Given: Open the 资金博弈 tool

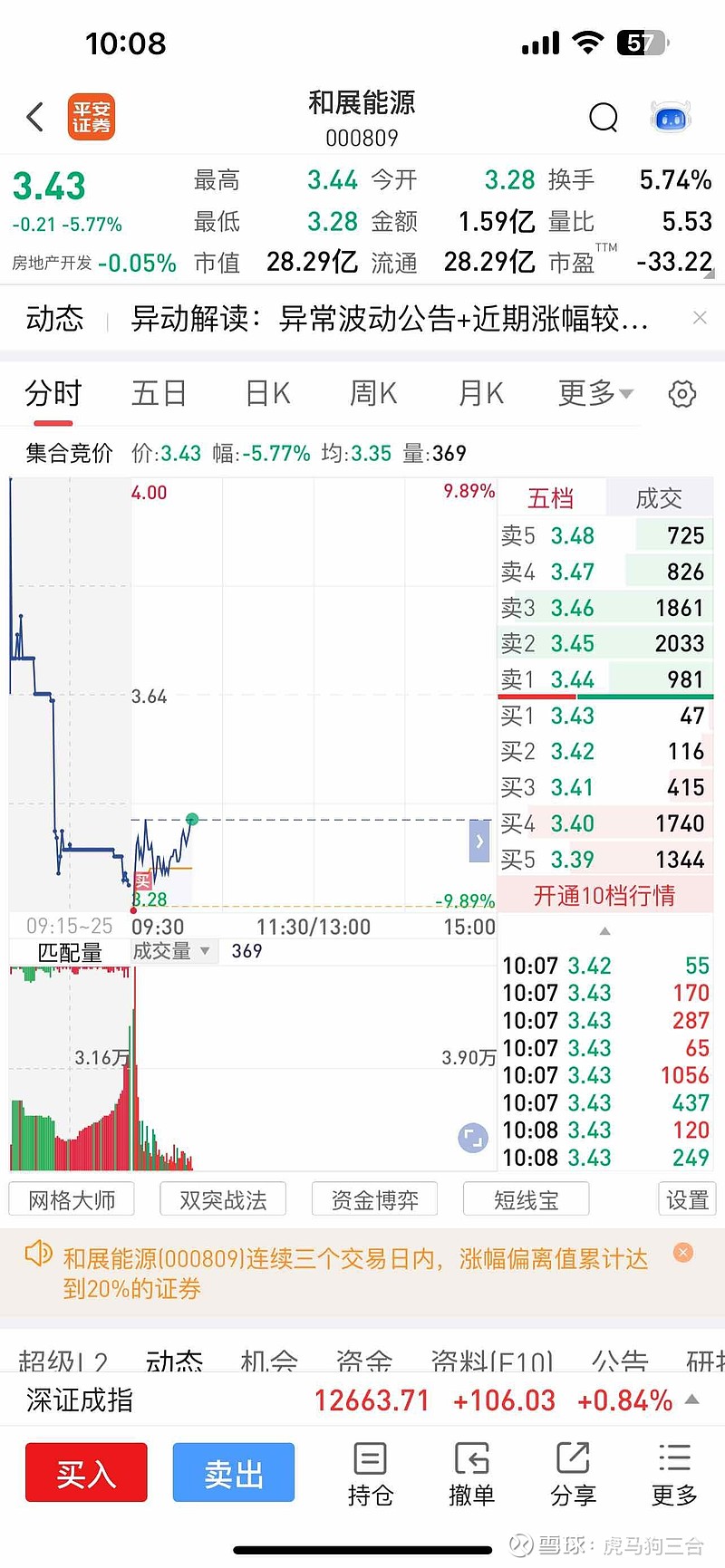Looking at the screenshot, I should click(x=374, y=1200).
